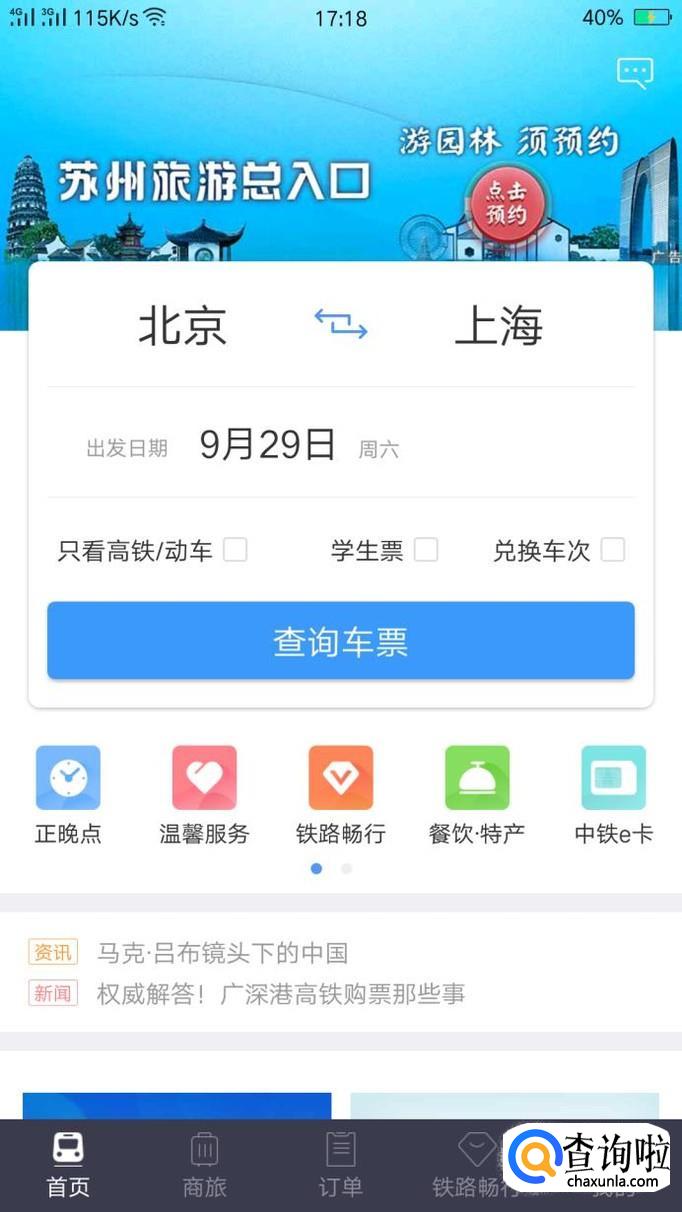Open the messages icon at top right
682x1212 pixels.
coord(635,73)
